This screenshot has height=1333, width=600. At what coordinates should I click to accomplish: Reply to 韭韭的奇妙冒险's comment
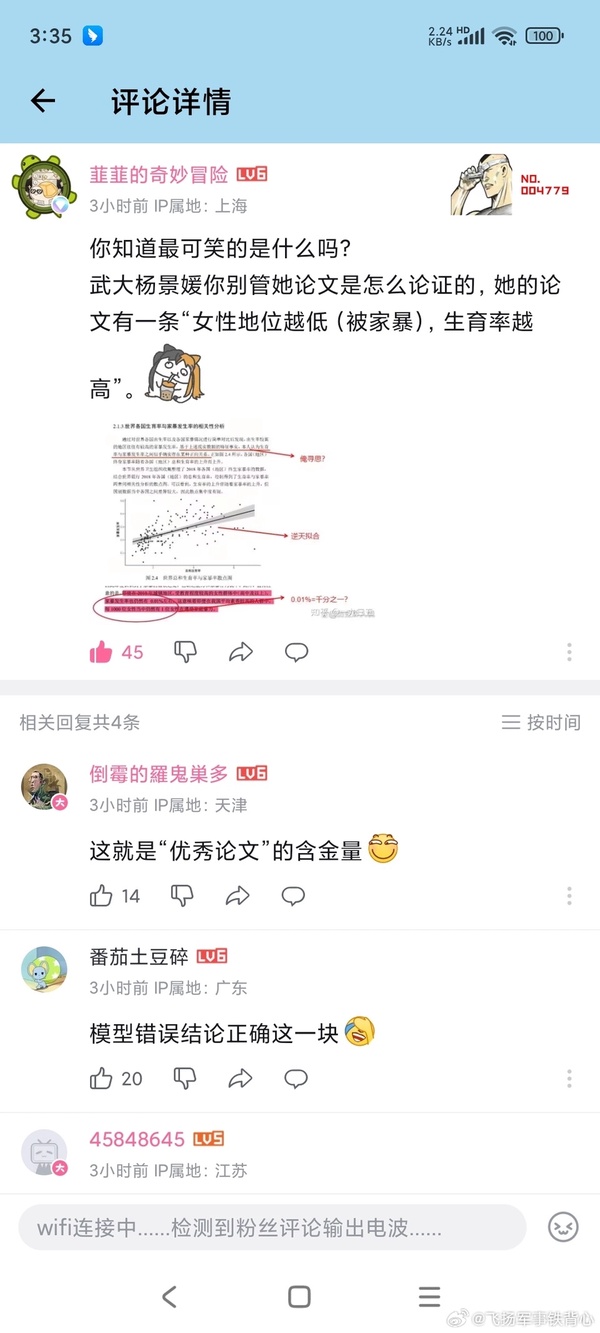pos(296,652)
